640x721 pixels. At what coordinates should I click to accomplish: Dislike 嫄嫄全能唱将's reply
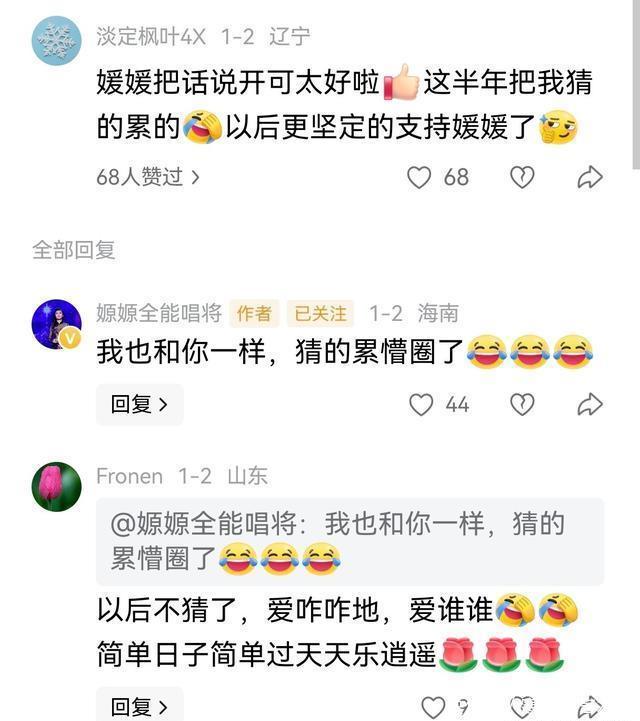521,404
